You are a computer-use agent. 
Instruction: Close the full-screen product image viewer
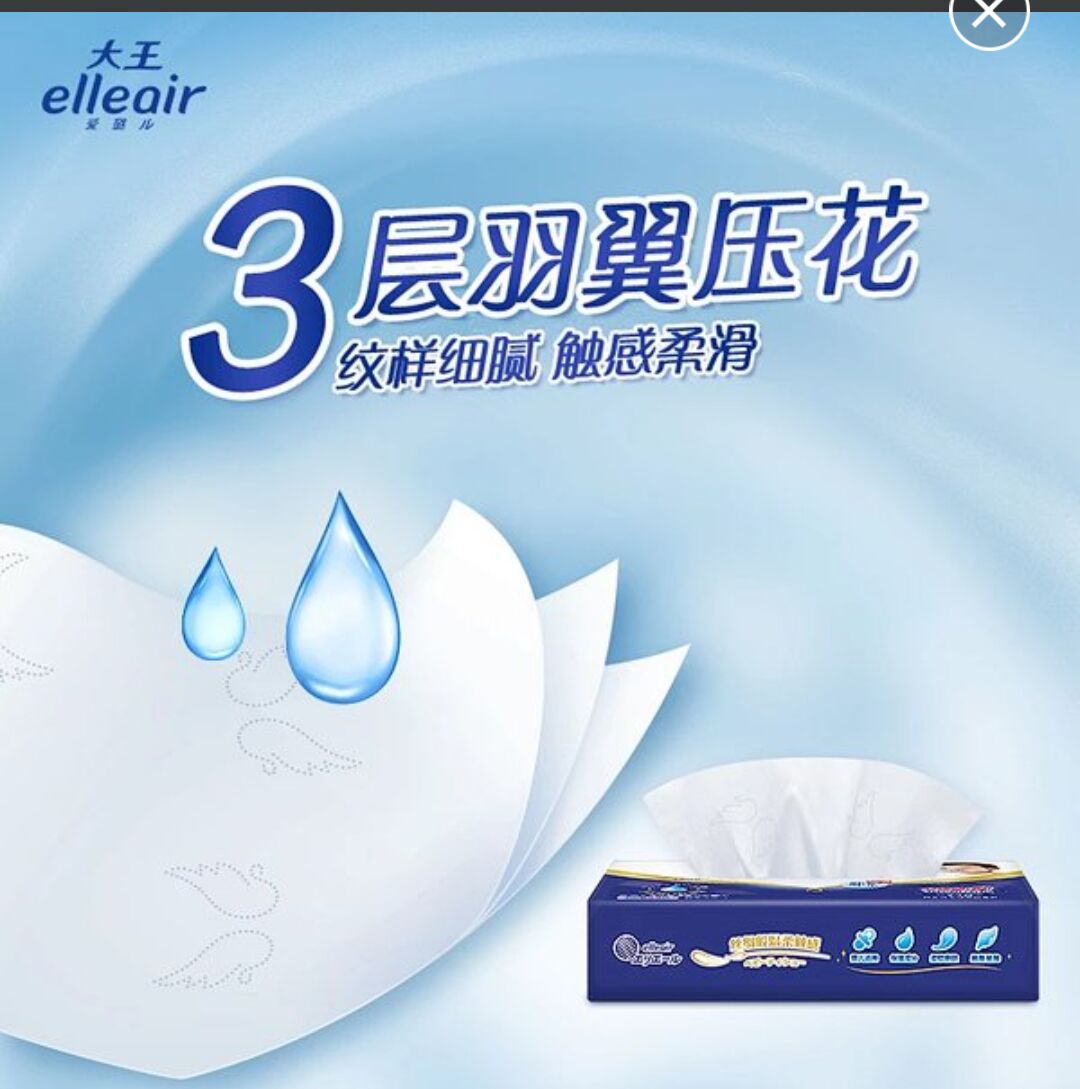tap(988, 14)
